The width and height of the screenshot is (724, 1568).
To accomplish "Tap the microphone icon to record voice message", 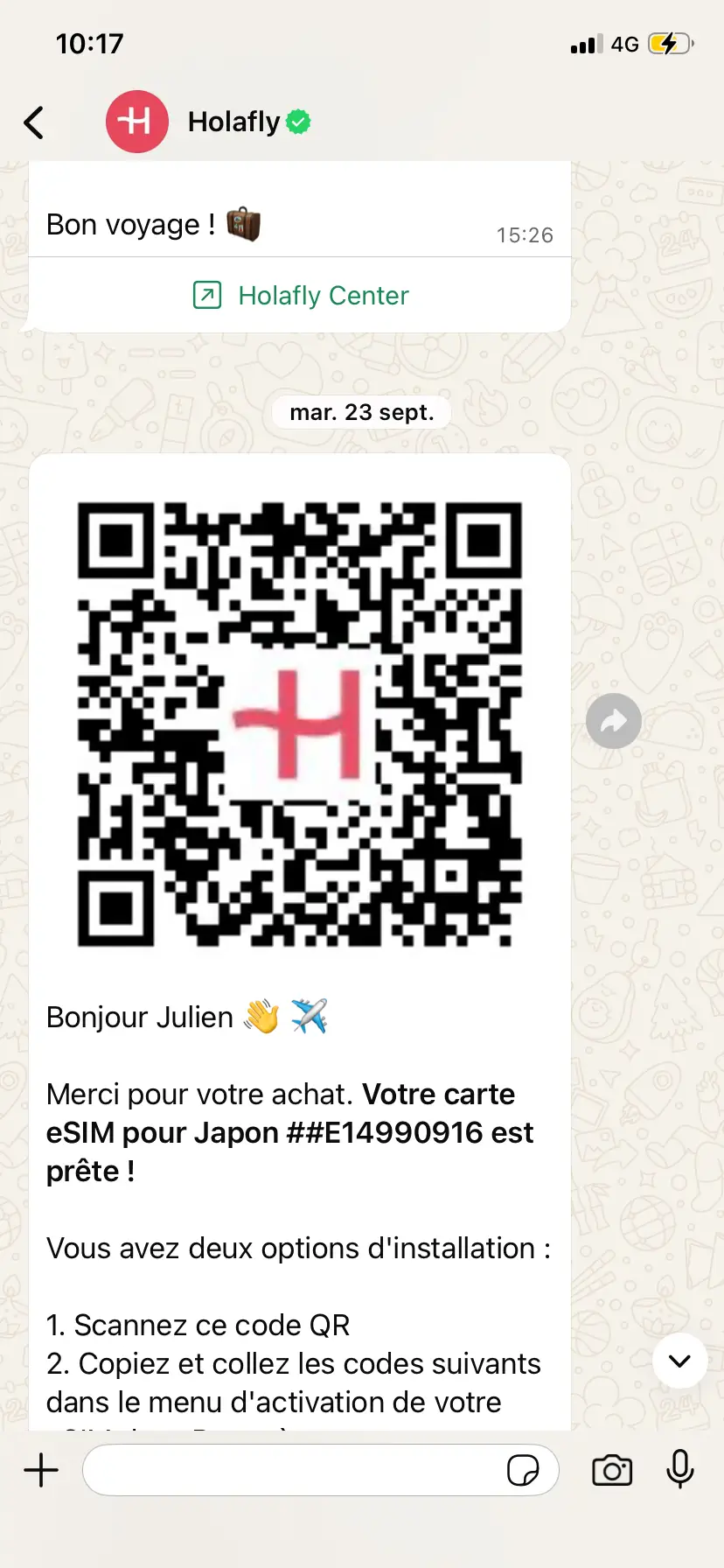I will tap(680, 1470).
